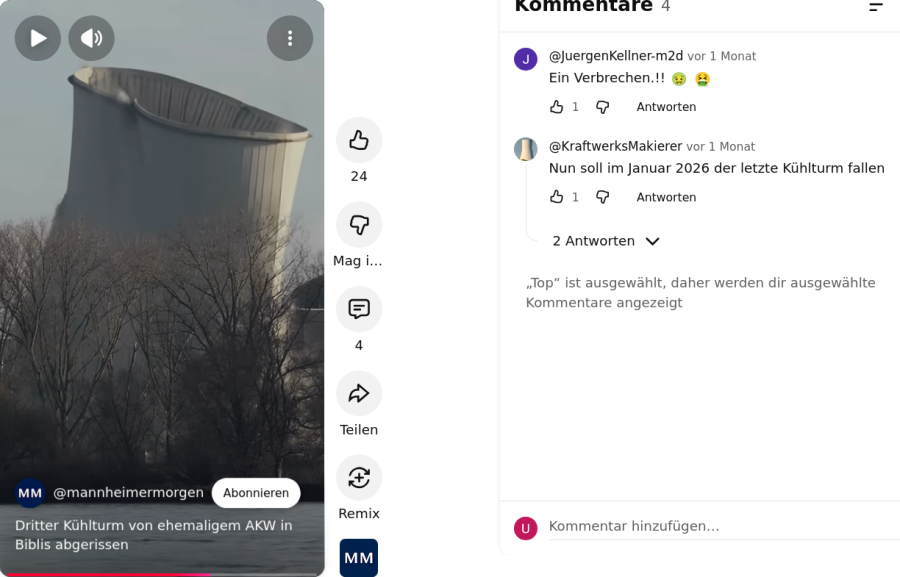Viewport: 900px width, 577px height.
Task: Play the Shorts video
Action: point(38,38)
